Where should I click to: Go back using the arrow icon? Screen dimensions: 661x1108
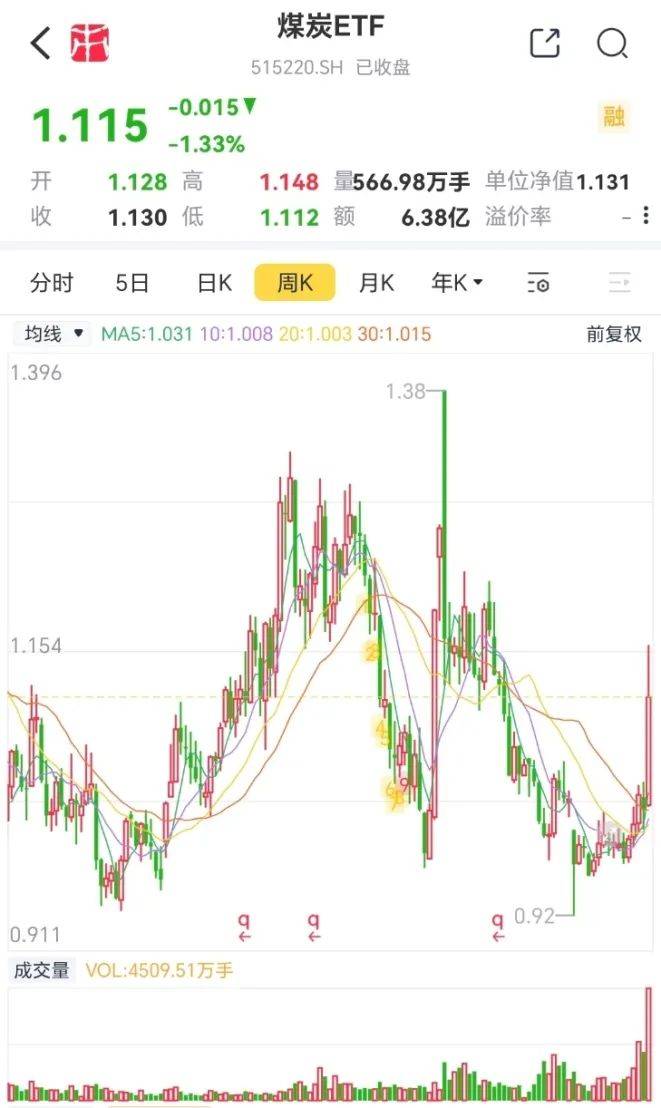[41, 43]
